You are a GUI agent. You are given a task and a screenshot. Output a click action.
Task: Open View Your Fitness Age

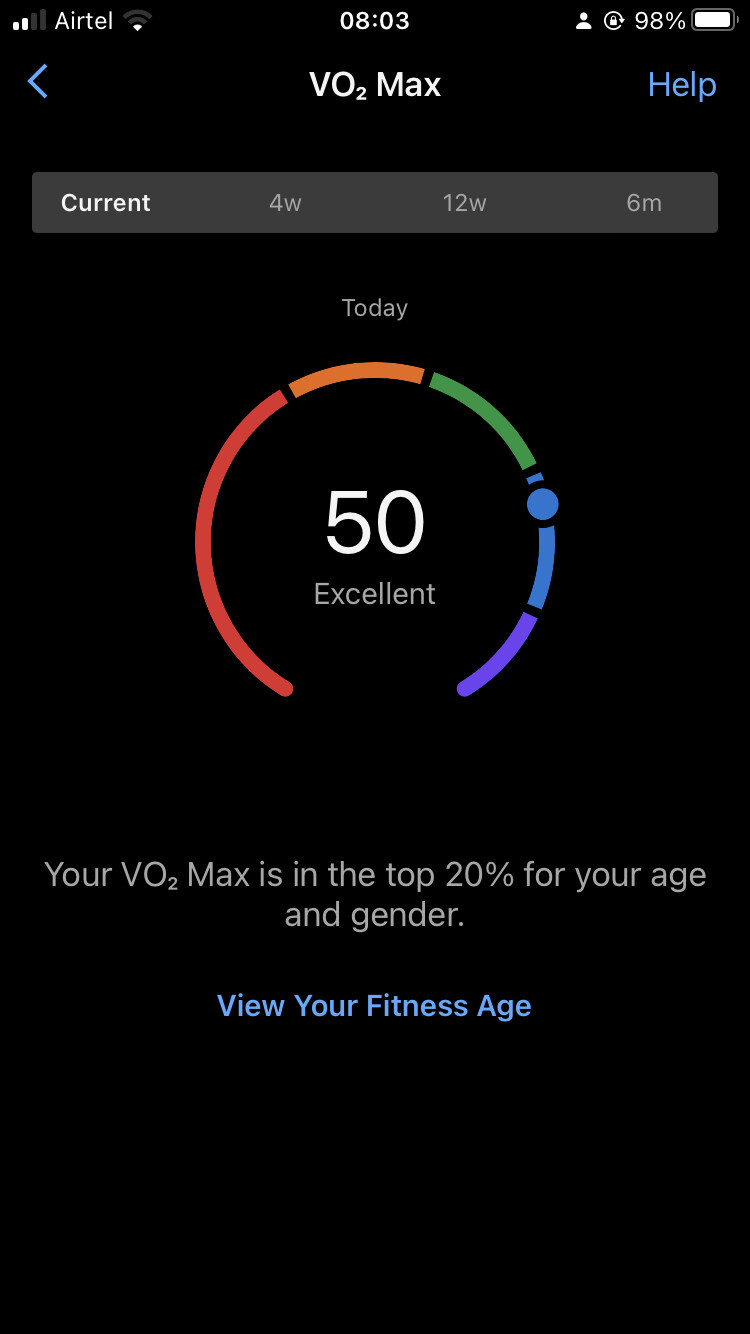click(374, 1005)
